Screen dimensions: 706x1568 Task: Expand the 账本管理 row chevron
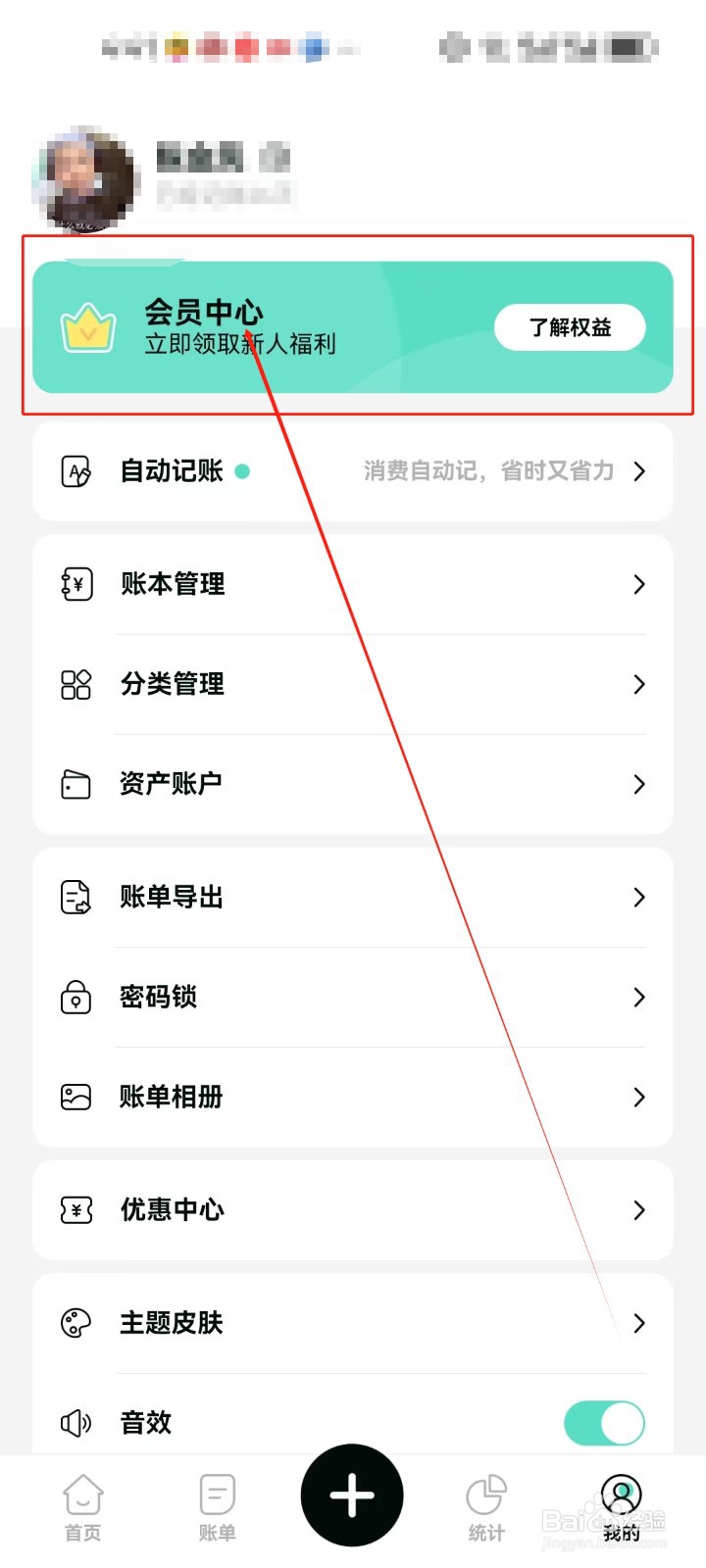(639, 584)
